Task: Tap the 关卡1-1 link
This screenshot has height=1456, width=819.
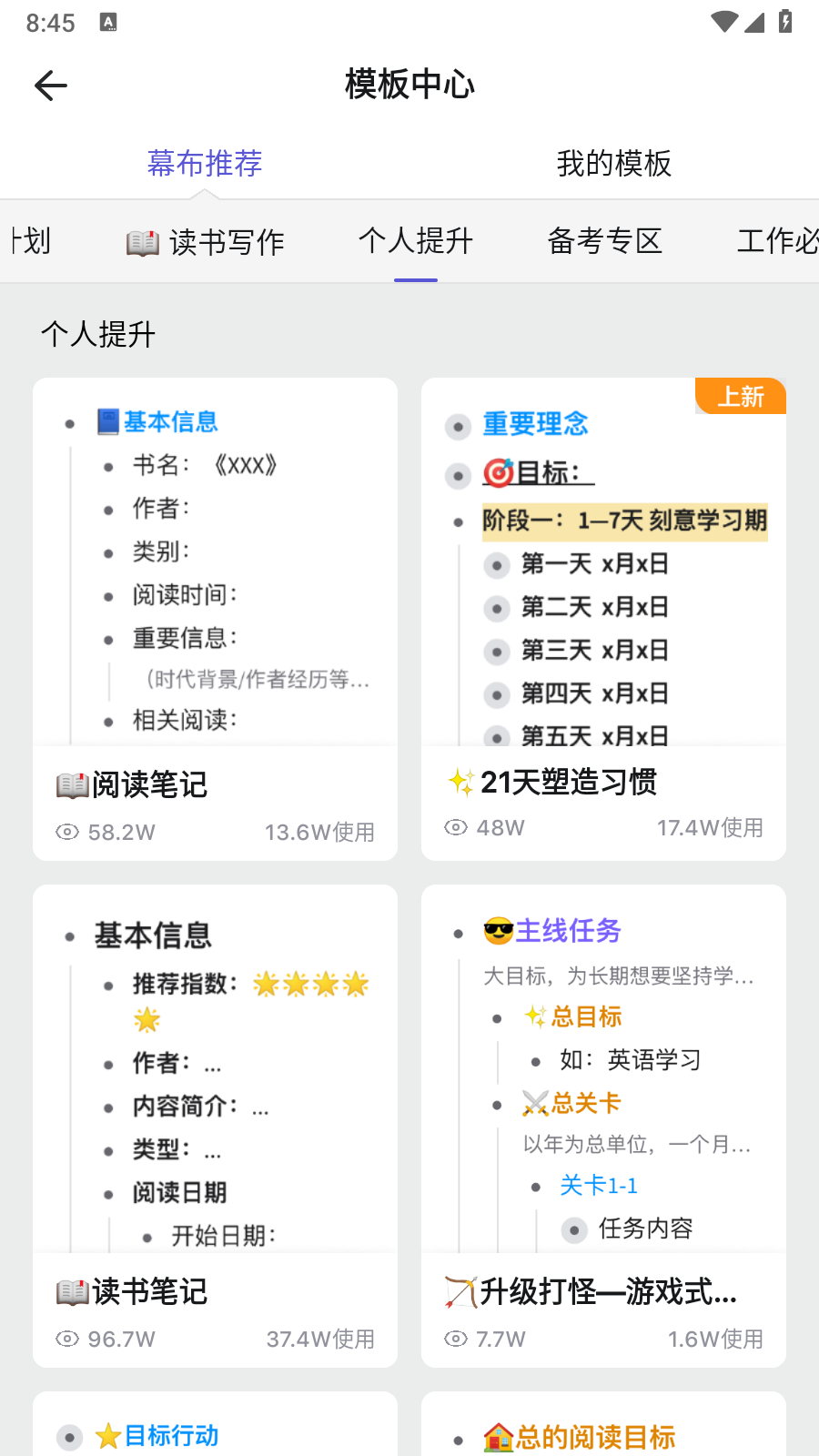Action: tap(599, 1185)
